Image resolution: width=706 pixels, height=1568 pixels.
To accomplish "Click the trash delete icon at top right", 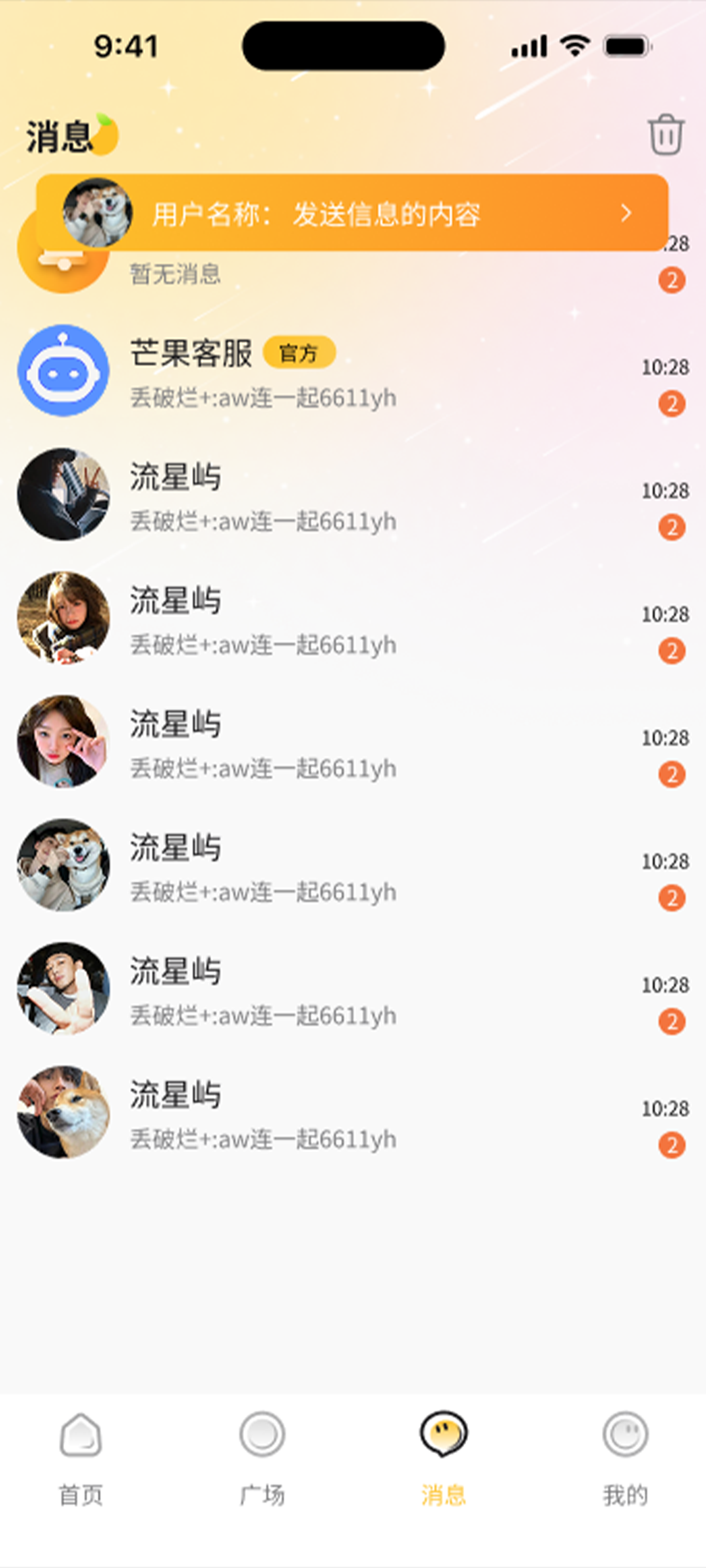I will coord(666,134).
